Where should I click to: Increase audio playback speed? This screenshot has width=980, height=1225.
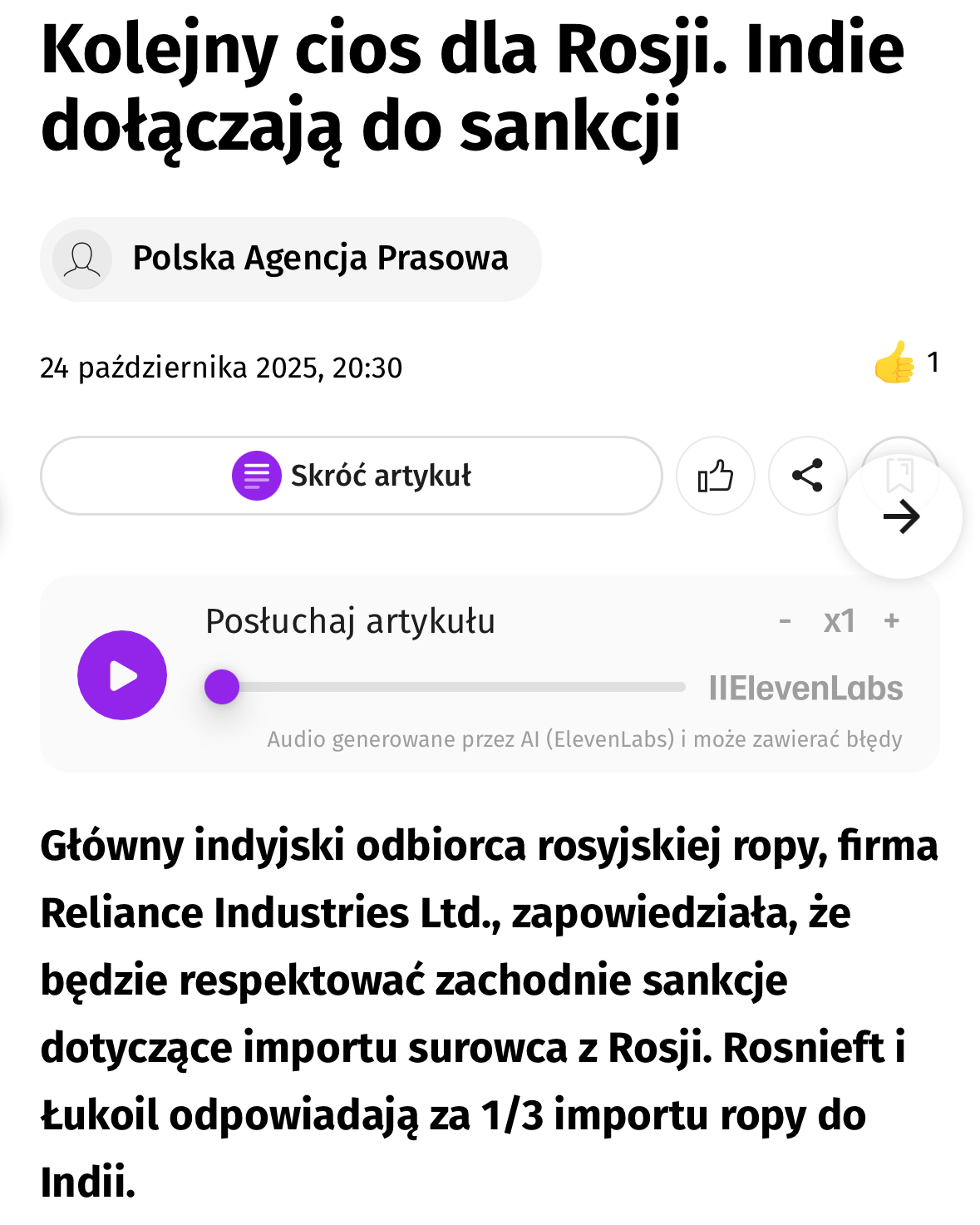(892, 621)
